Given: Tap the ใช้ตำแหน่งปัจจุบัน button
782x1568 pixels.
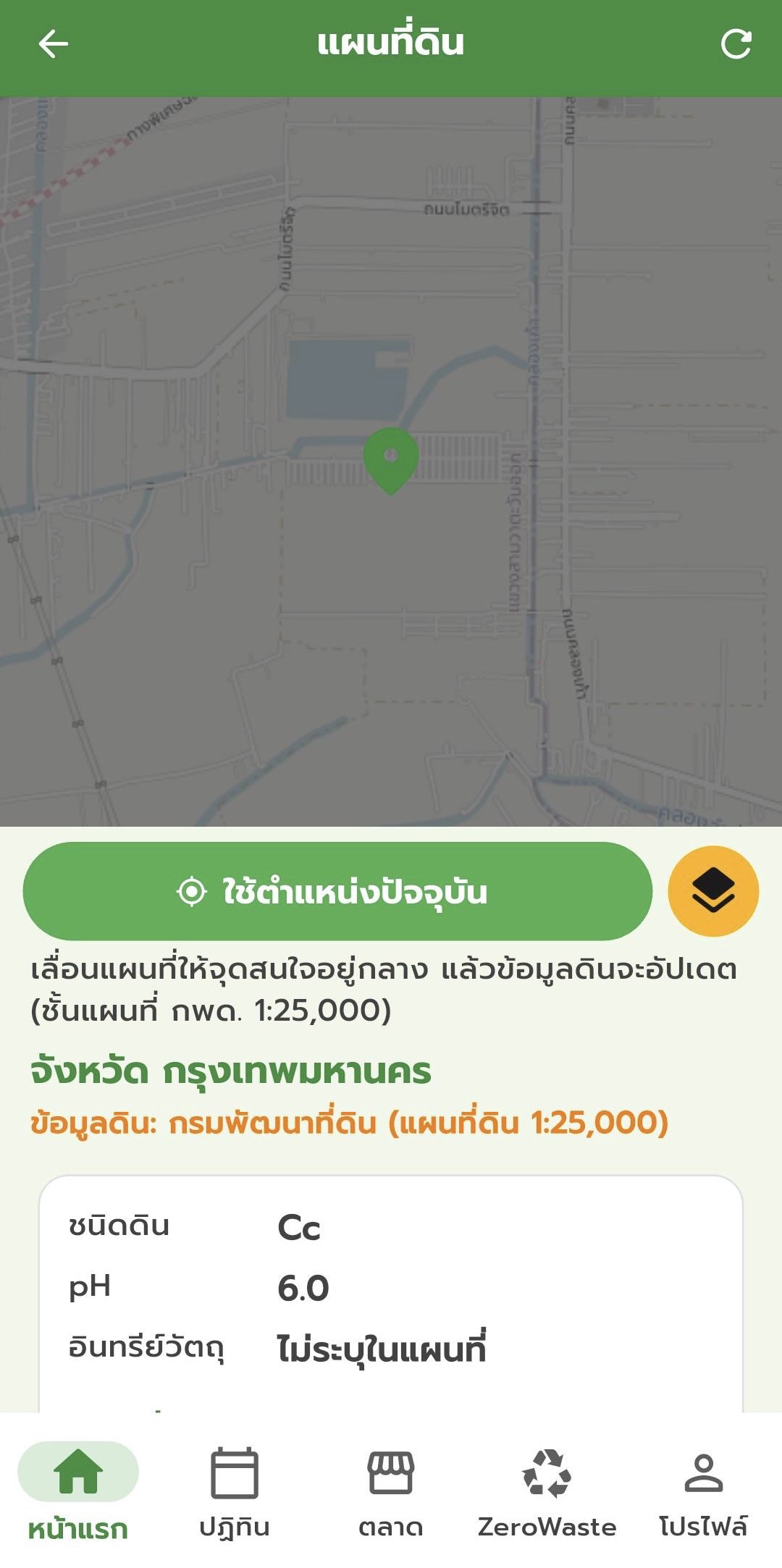Looking at the screenshot, I should coord(337,891).
